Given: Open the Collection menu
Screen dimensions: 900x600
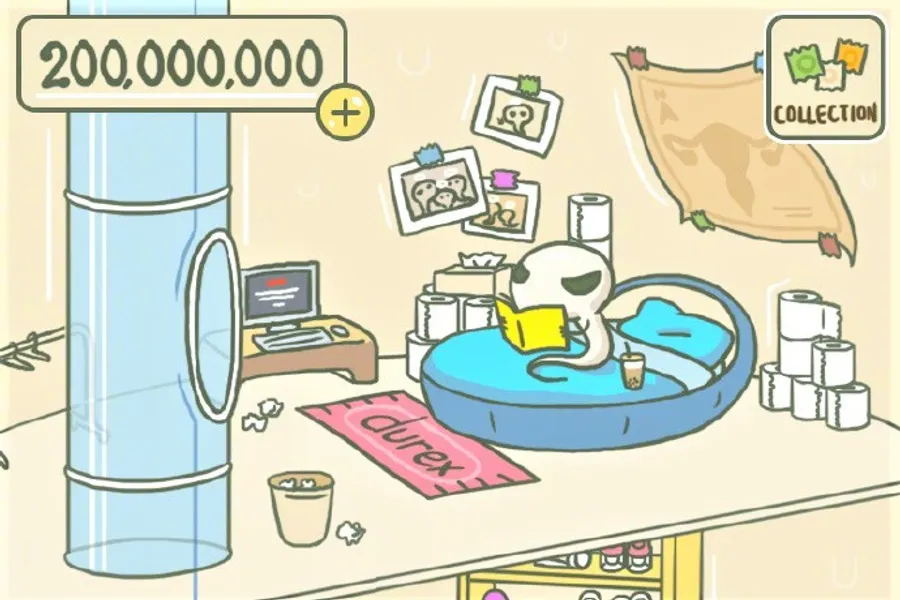Looking at the screenshot, I should [825, 78].
